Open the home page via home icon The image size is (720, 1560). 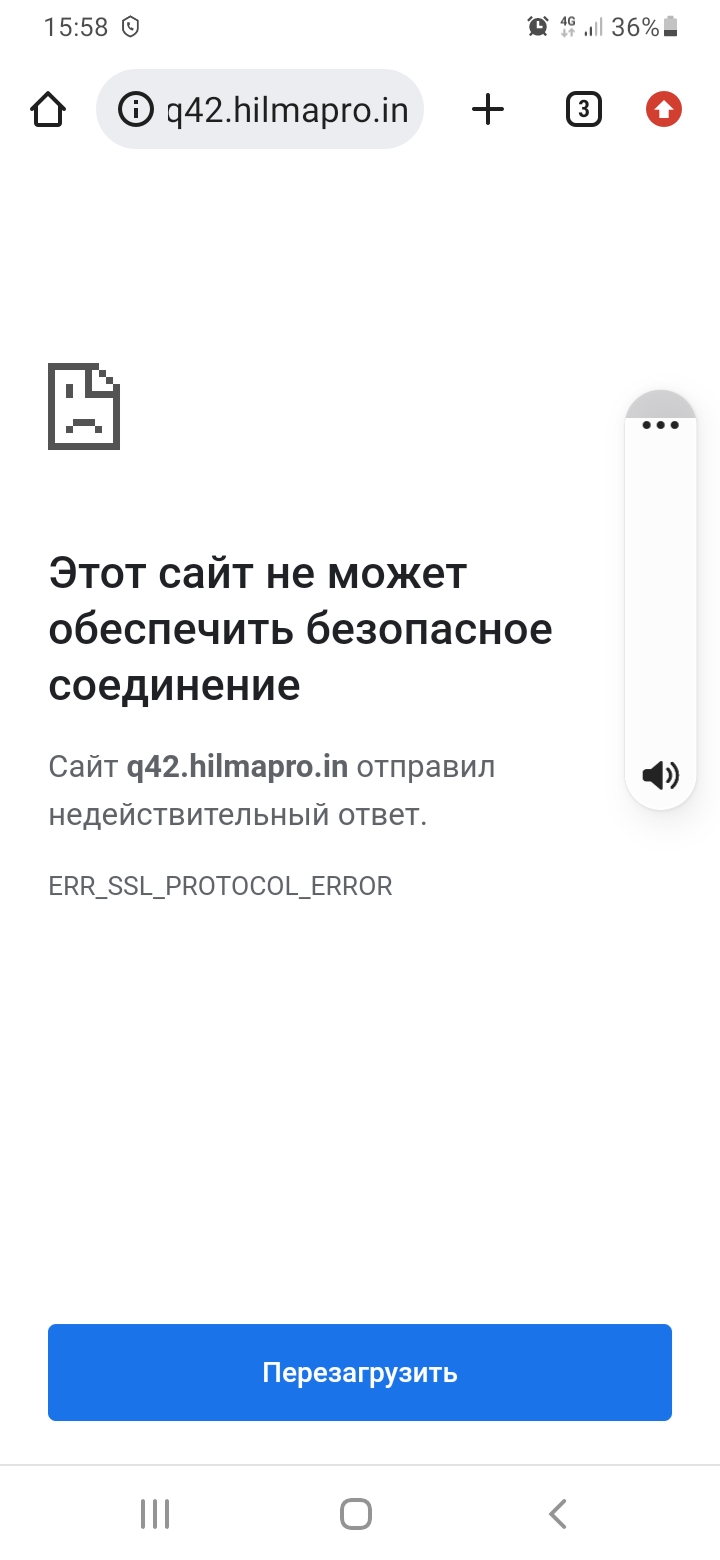pos(48,110)
